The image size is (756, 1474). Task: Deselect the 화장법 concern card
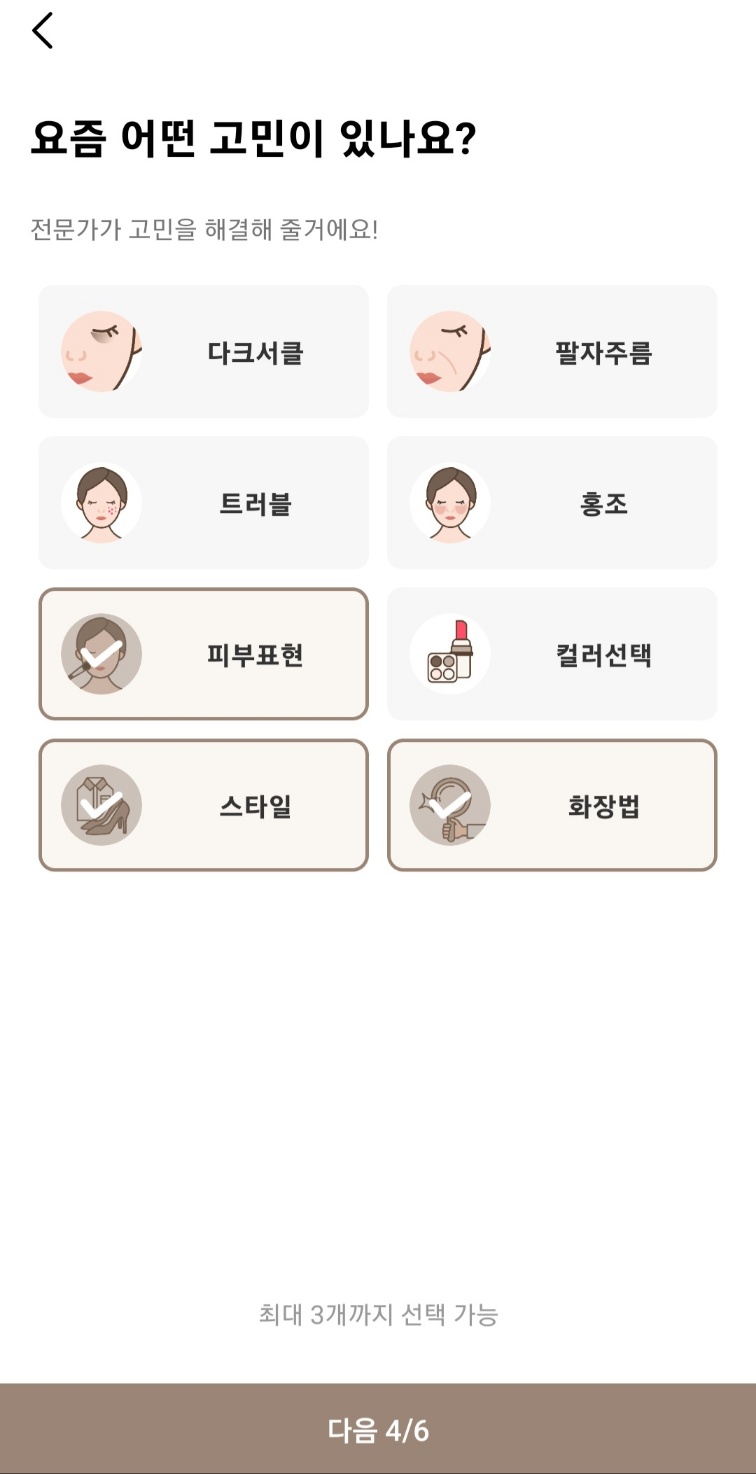(551, 805)
